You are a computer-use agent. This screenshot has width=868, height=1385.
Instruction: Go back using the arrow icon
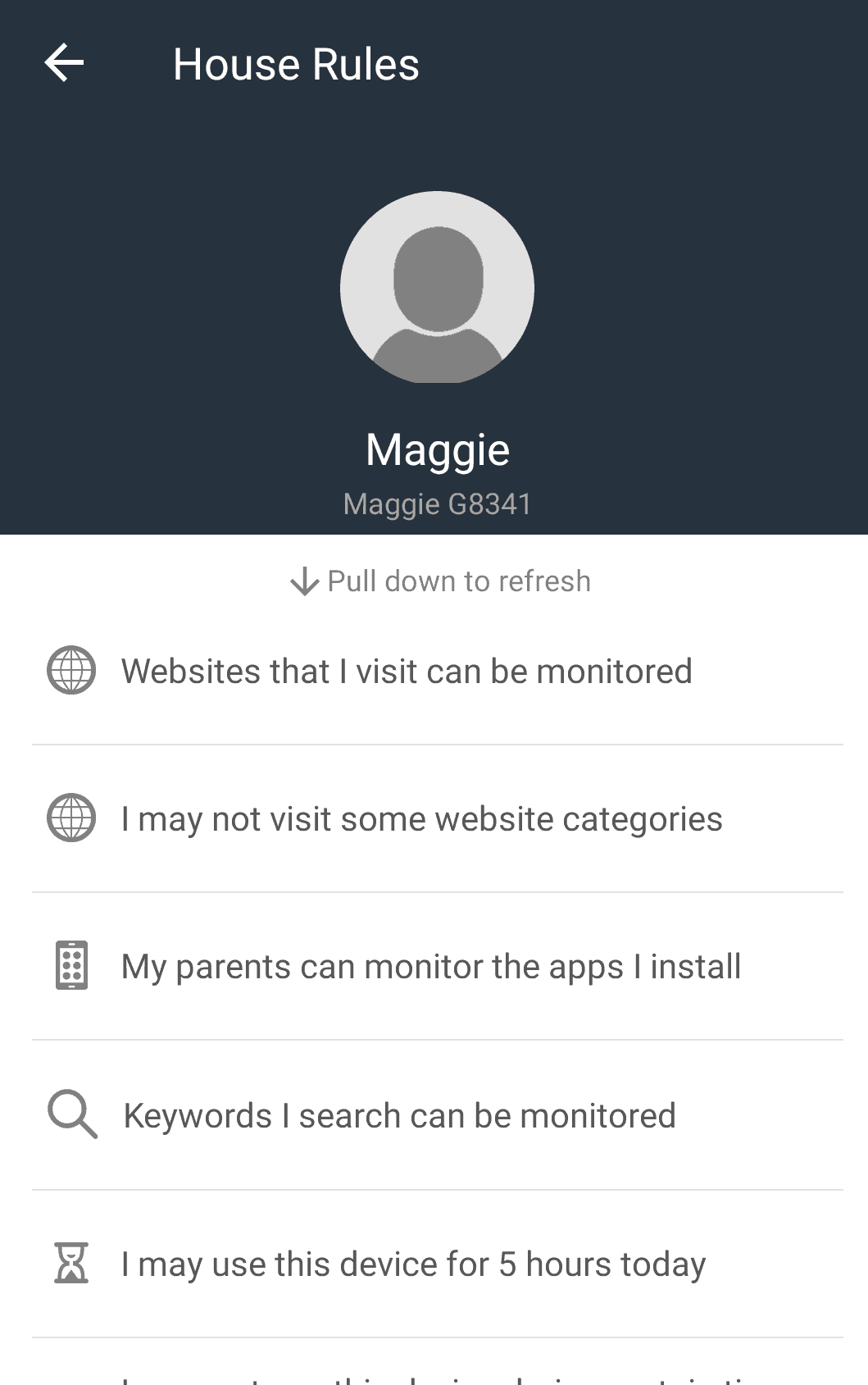[64, 63]
